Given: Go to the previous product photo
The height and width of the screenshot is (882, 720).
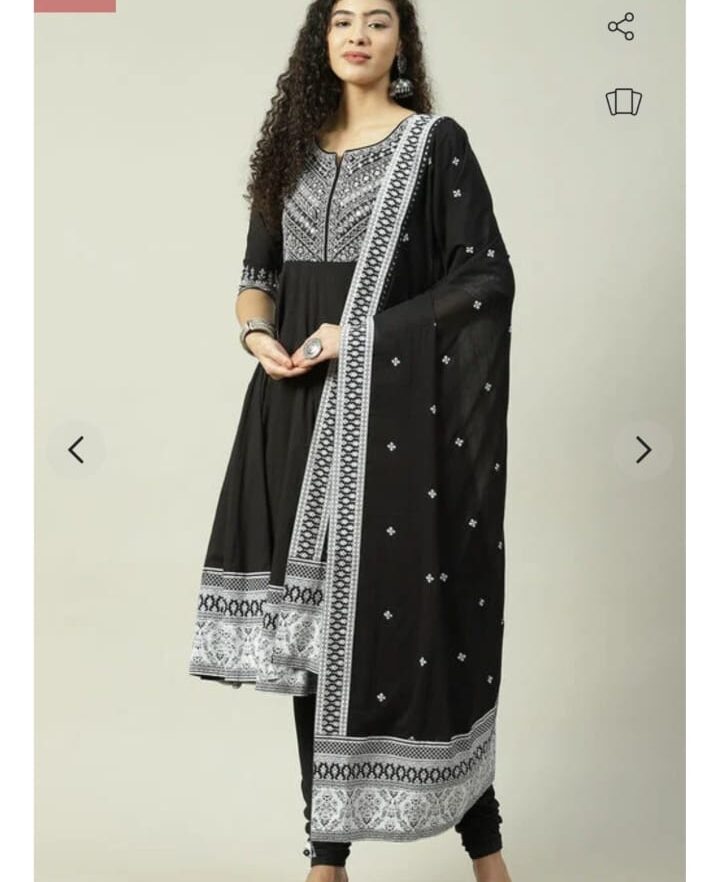Looking at the screenshot, I should click(76, 450).
